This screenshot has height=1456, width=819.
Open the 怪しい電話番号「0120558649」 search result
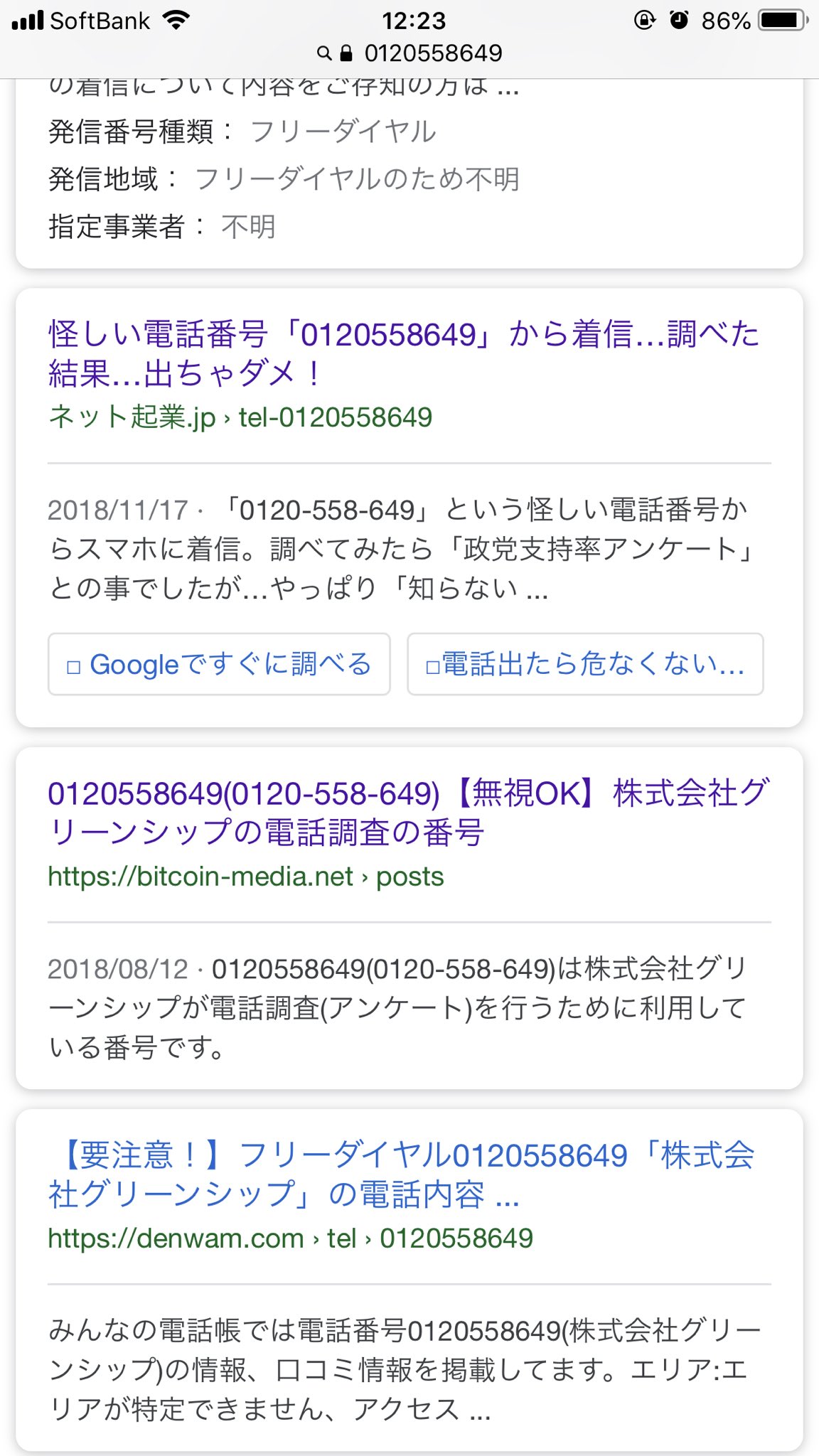point(404,353)
